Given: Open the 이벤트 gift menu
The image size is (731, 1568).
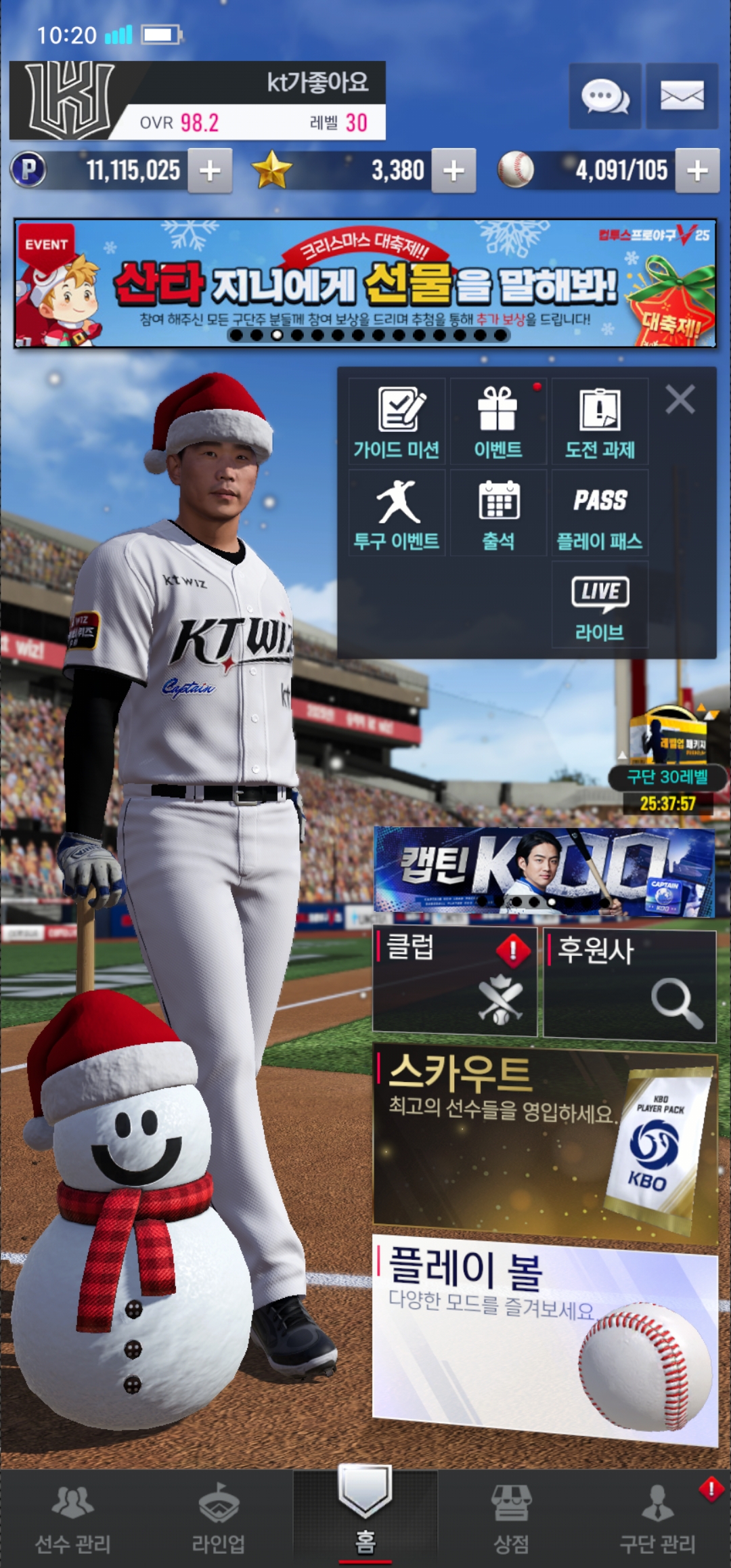Looking at the screenshot, I should pyautogui.click(x=498, y=421).
